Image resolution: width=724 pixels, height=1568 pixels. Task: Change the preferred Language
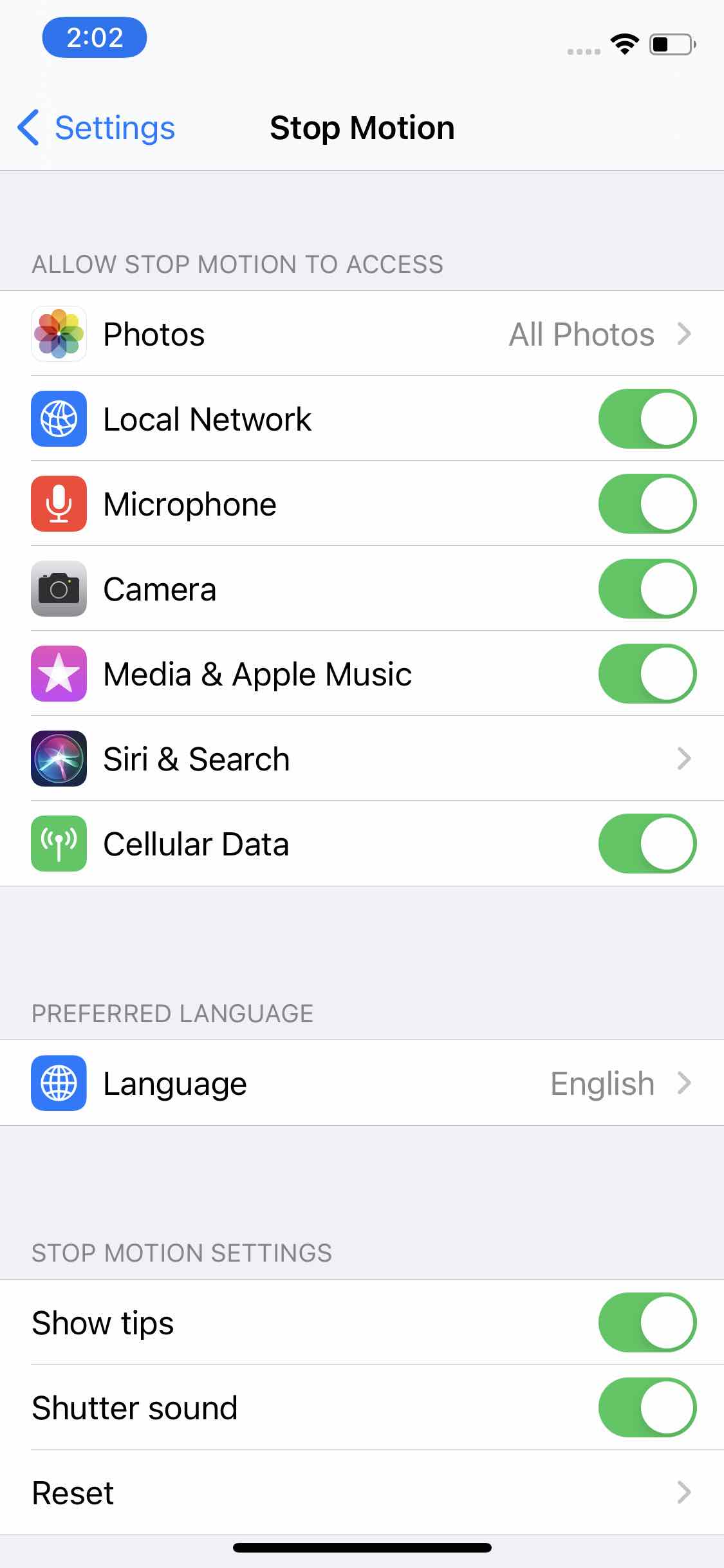(362, 1083)
